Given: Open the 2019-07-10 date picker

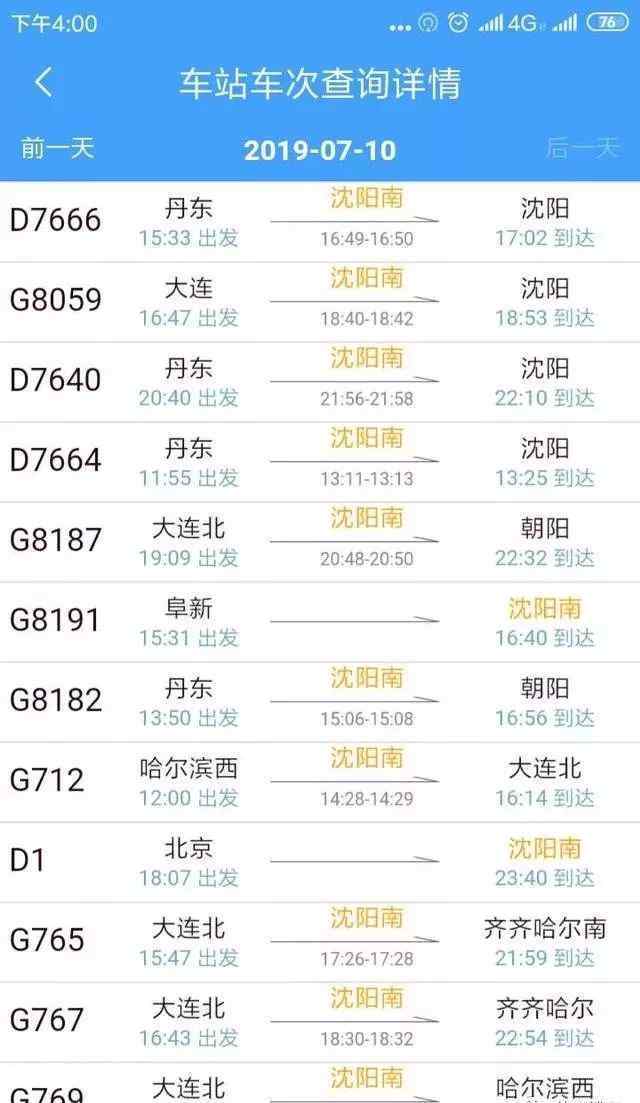Looking at the screenshot, I should [320, 150].
